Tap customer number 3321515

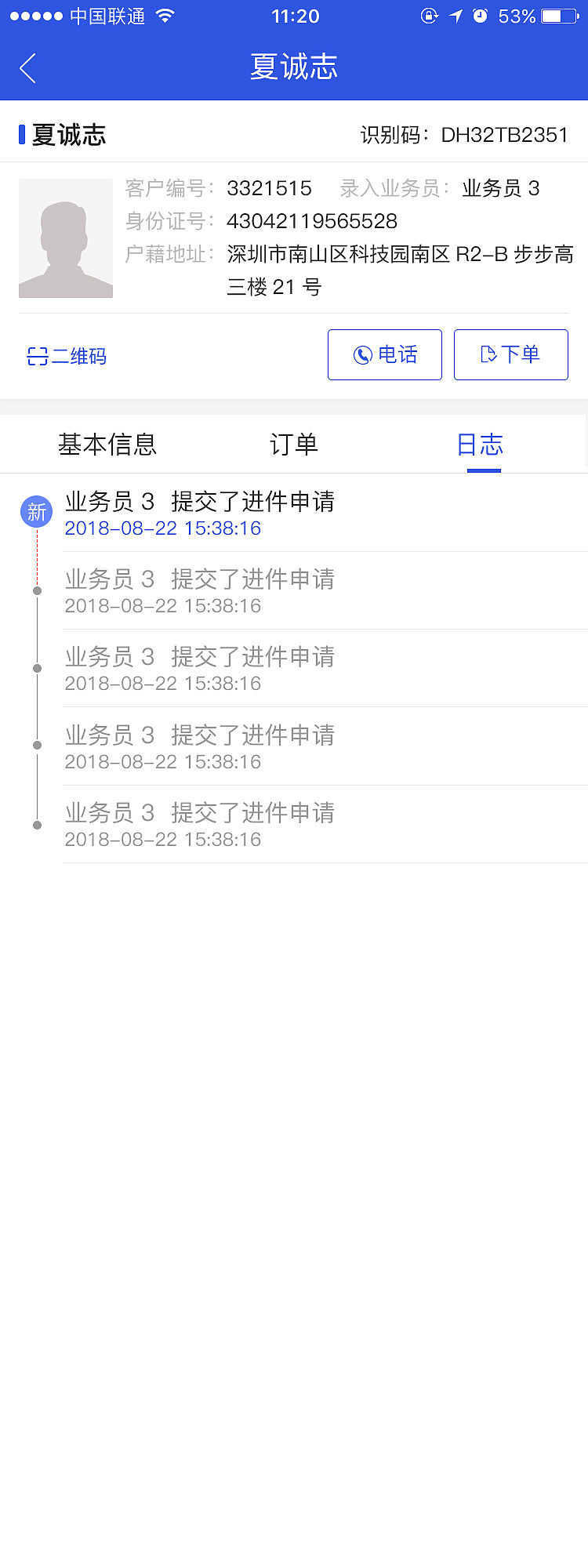pos(270,188)
